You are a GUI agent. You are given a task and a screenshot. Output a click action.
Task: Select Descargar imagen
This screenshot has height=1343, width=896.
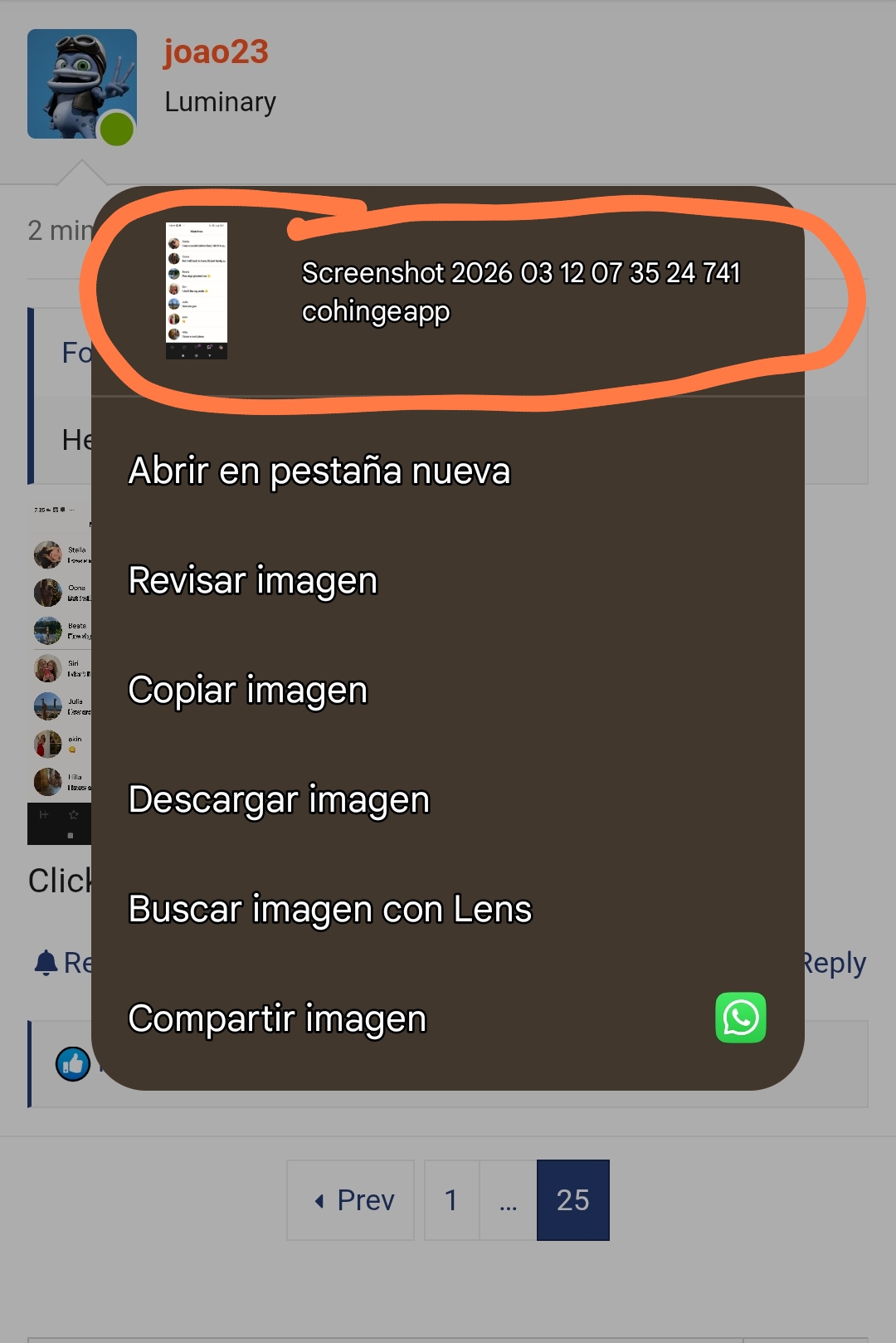tap(279, 799)
